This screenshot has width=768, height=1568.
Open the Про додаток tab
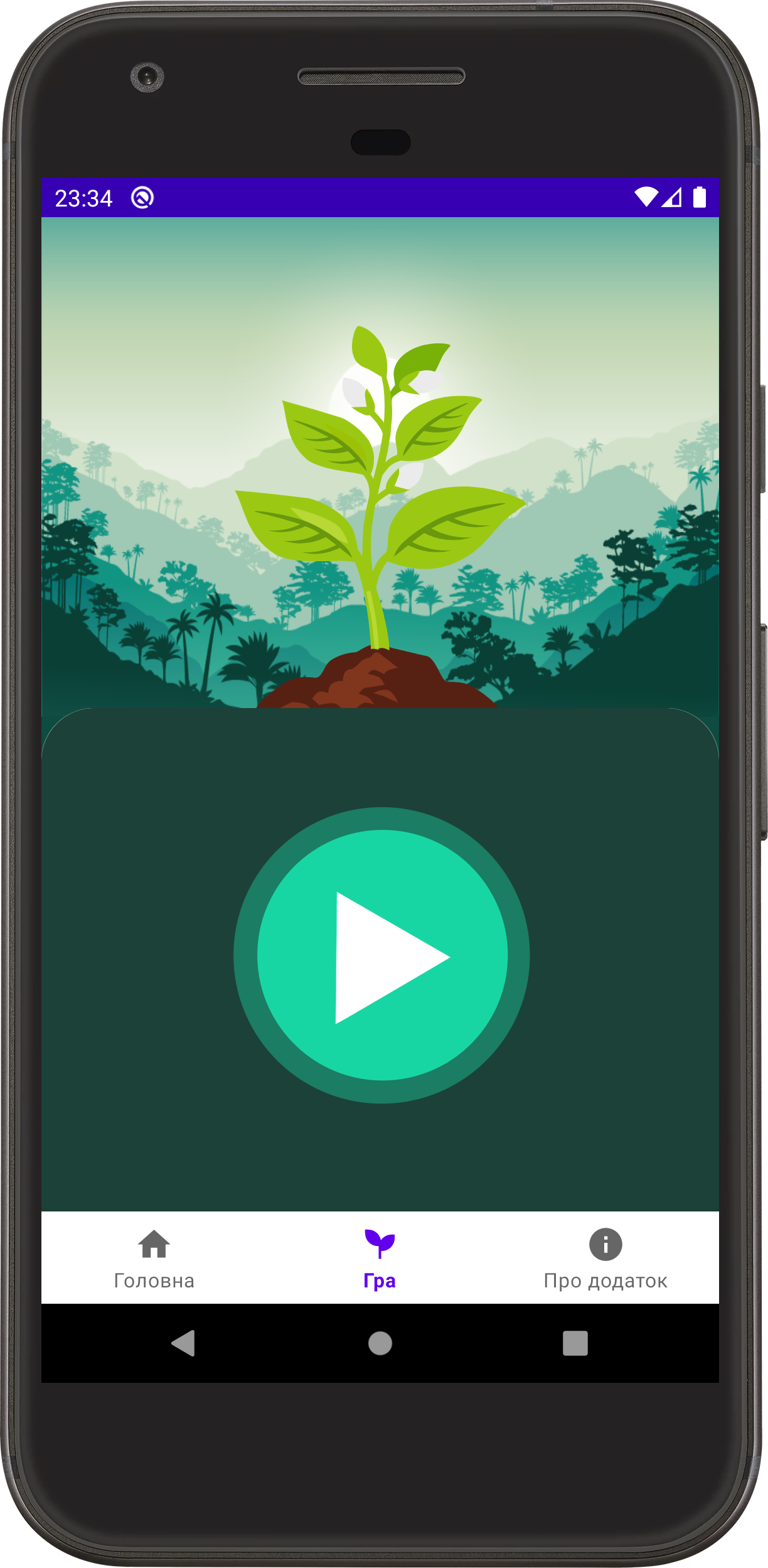(605, 1258)
